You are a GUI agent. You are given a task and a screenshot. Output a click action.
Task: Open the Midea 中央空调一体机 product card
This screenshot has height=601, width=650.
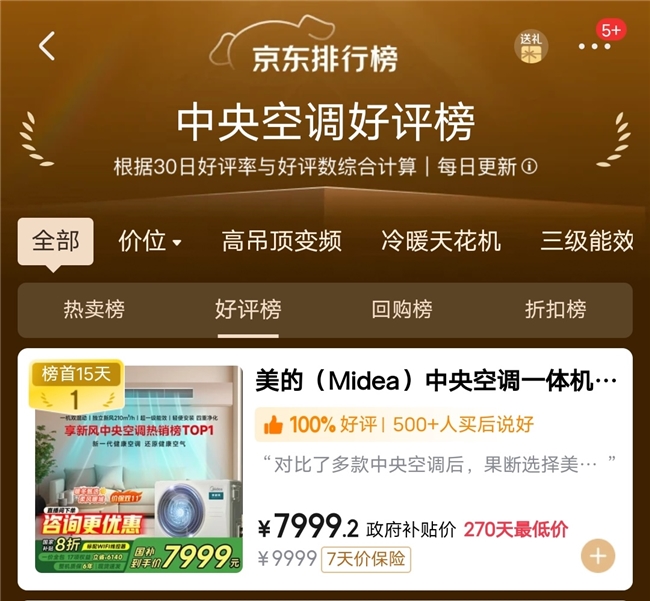coord(436,381)
